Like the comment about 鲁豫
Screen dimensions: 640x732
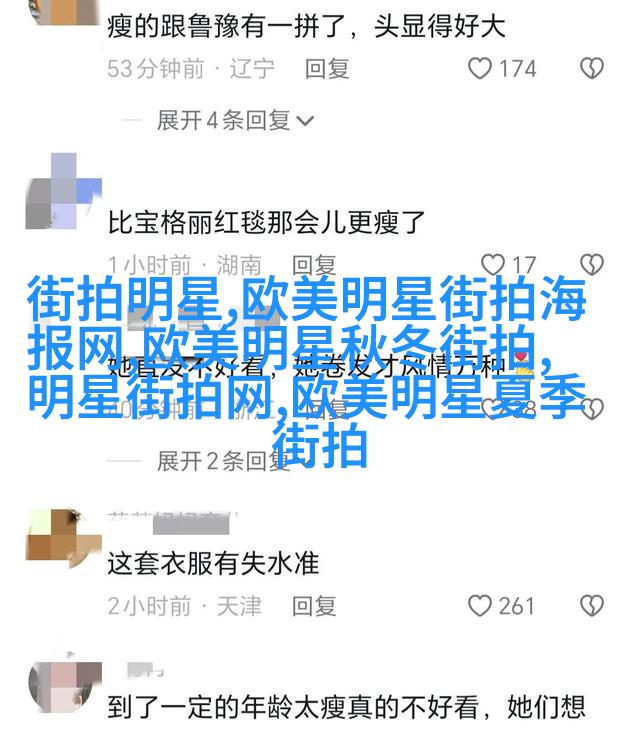pyautogui.click(x=481, y=69)
